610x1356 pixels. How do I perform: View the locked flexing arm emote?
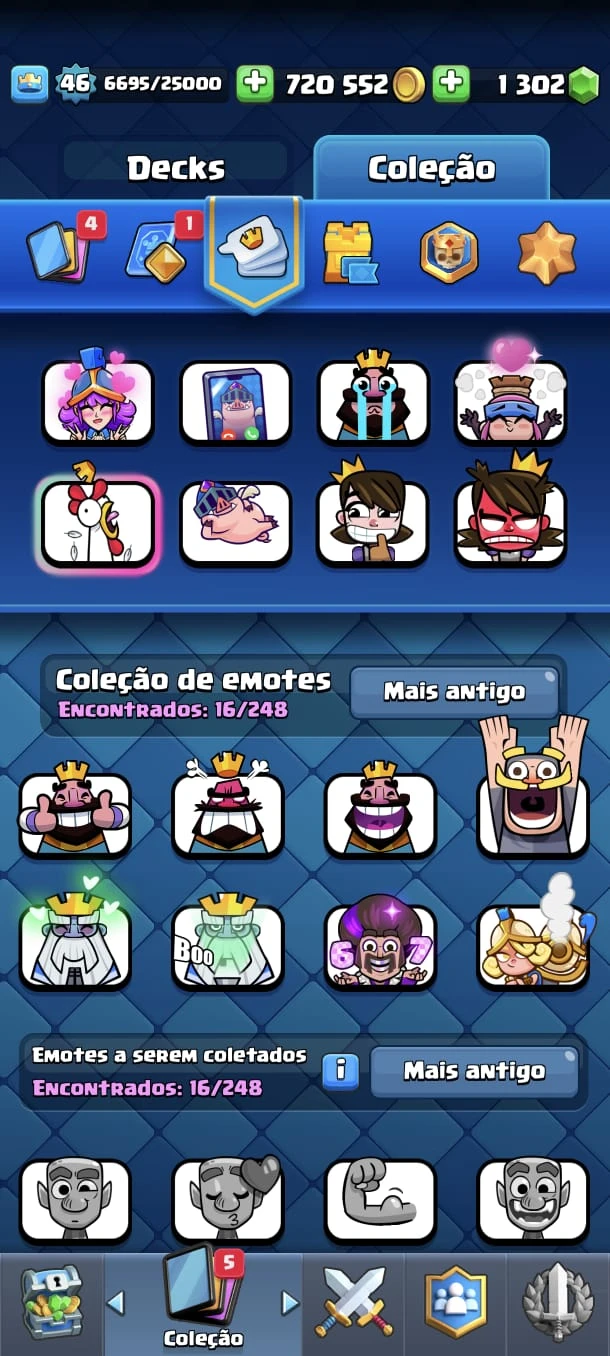[380, 1199]
